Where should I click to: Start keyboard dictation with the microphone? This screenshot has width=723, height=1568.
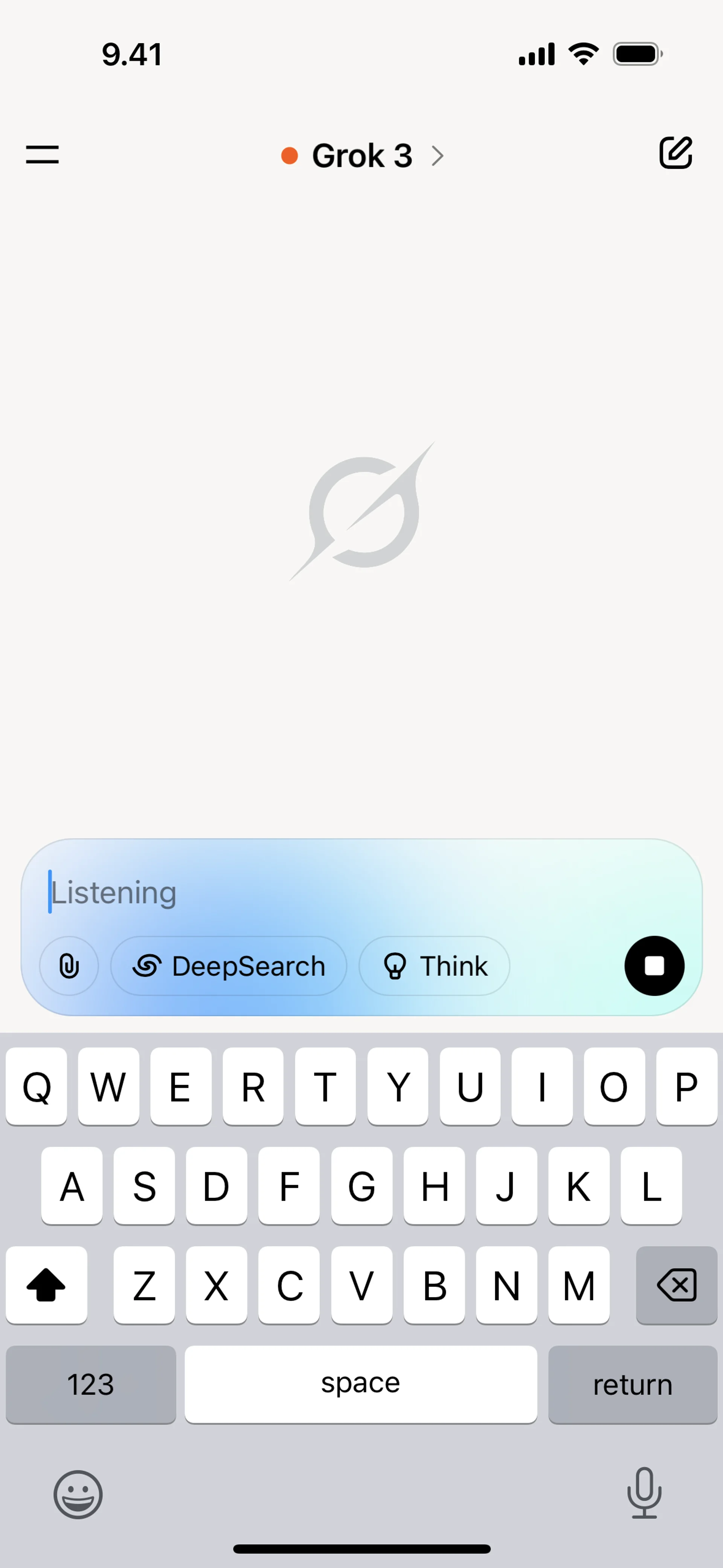(x=644, y=1493)
